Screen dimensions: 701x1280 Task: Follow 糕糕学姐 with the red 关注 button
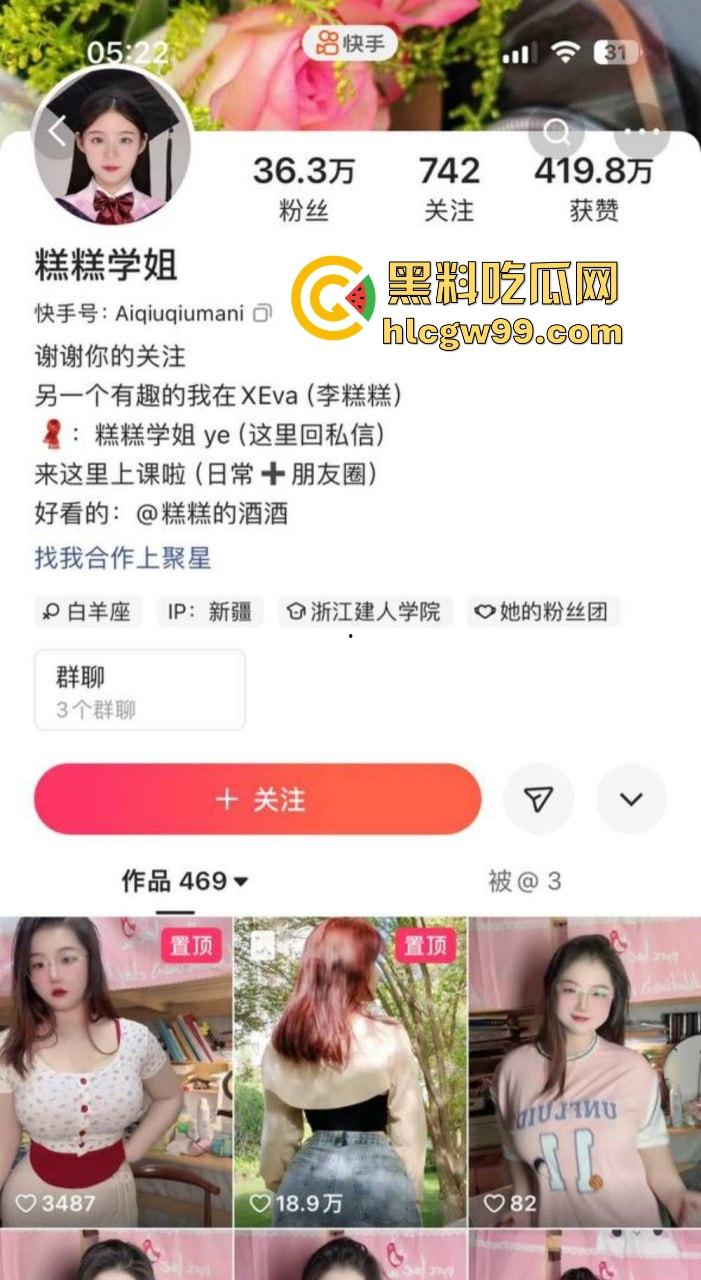coord(258,799)
